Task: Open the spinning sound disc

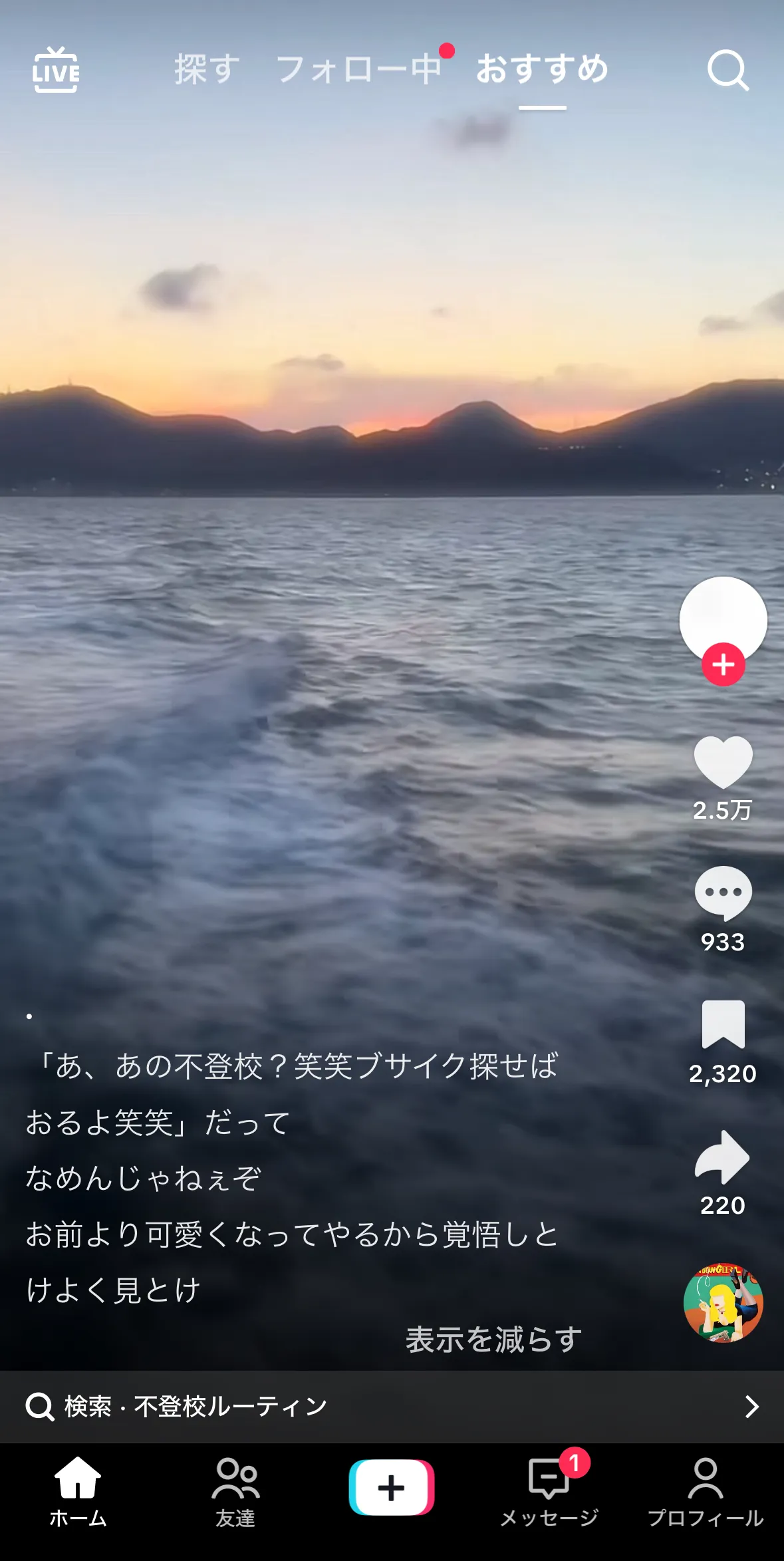Action: point(723,1302)
